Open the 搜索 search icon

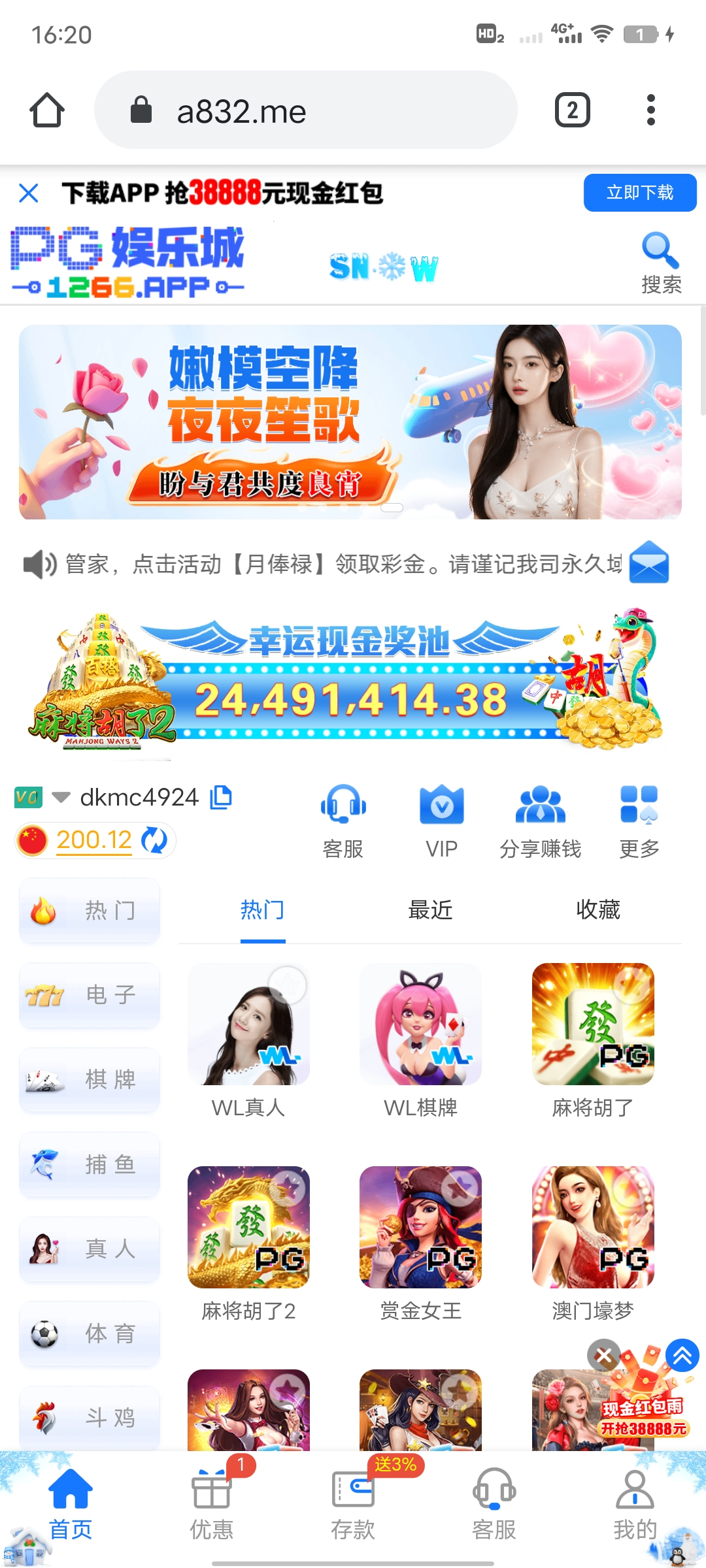coord(660,263)
